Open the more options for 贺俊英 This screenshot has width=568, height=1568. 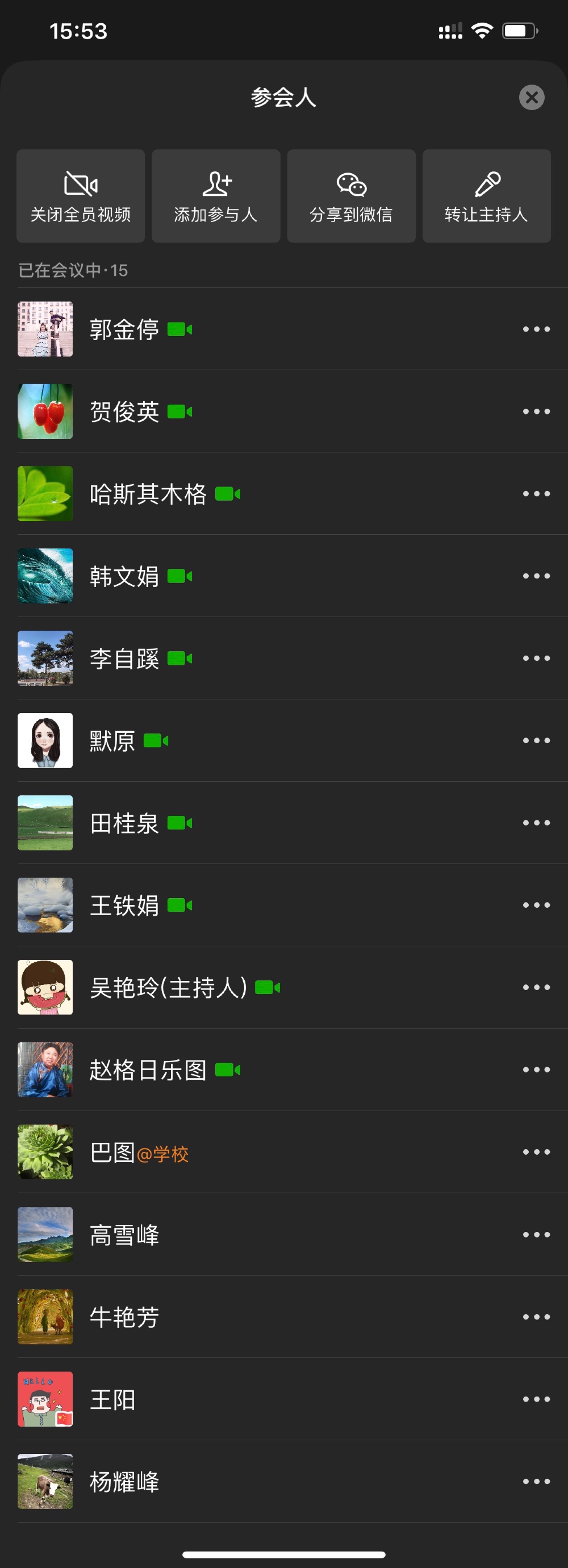pyautogui.click(x=536, y=412)
